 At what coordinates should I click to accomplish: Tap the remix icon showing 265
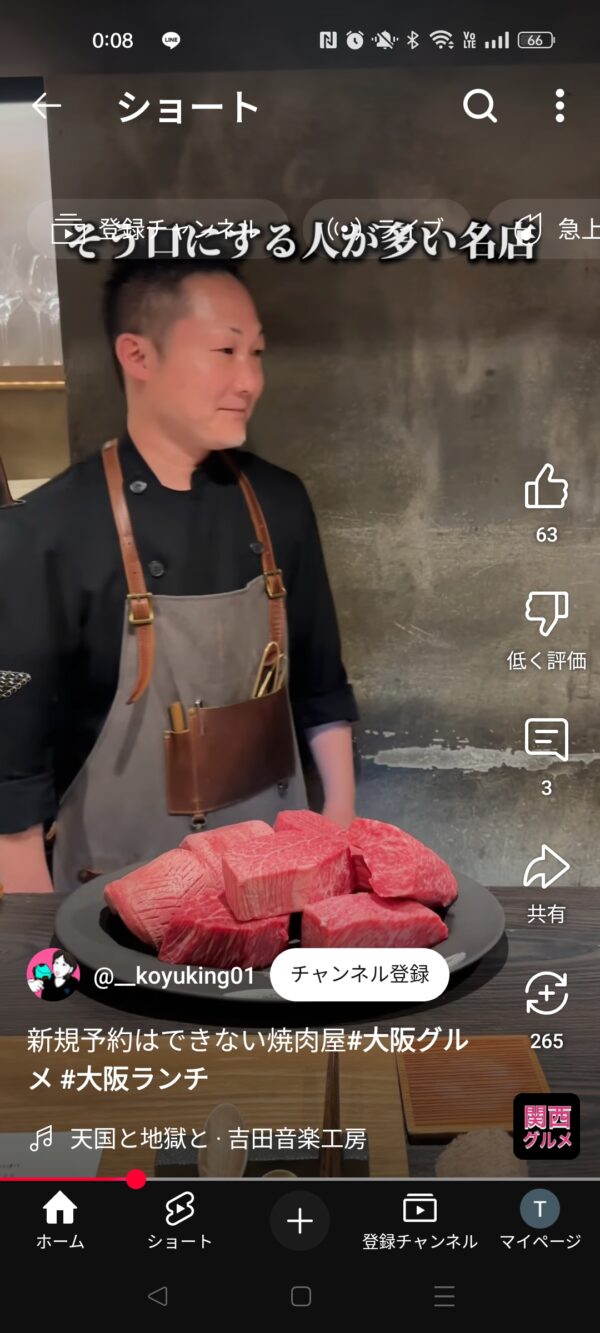[546, 994]
